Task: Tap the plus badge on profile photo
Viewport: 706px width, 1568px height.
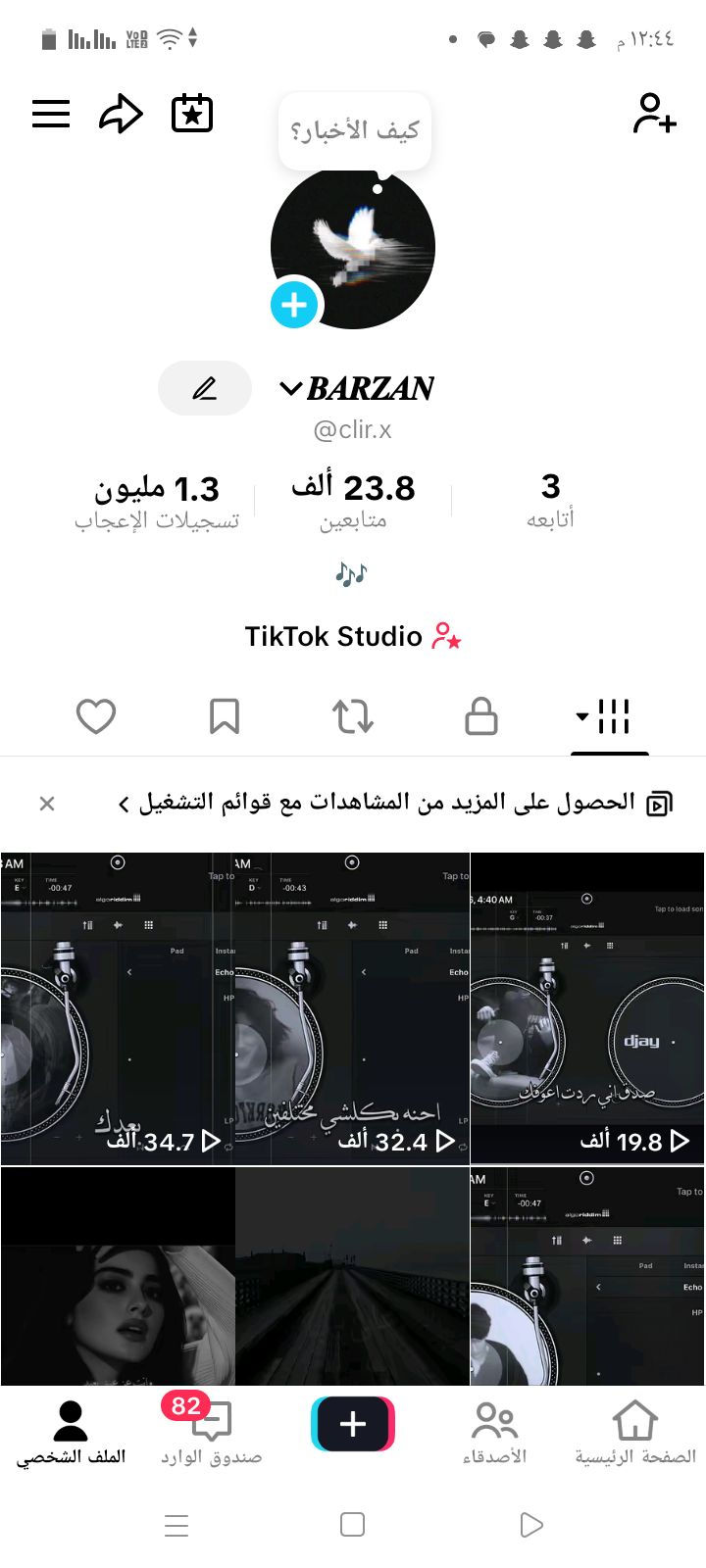Action: [x=294, y=306]
